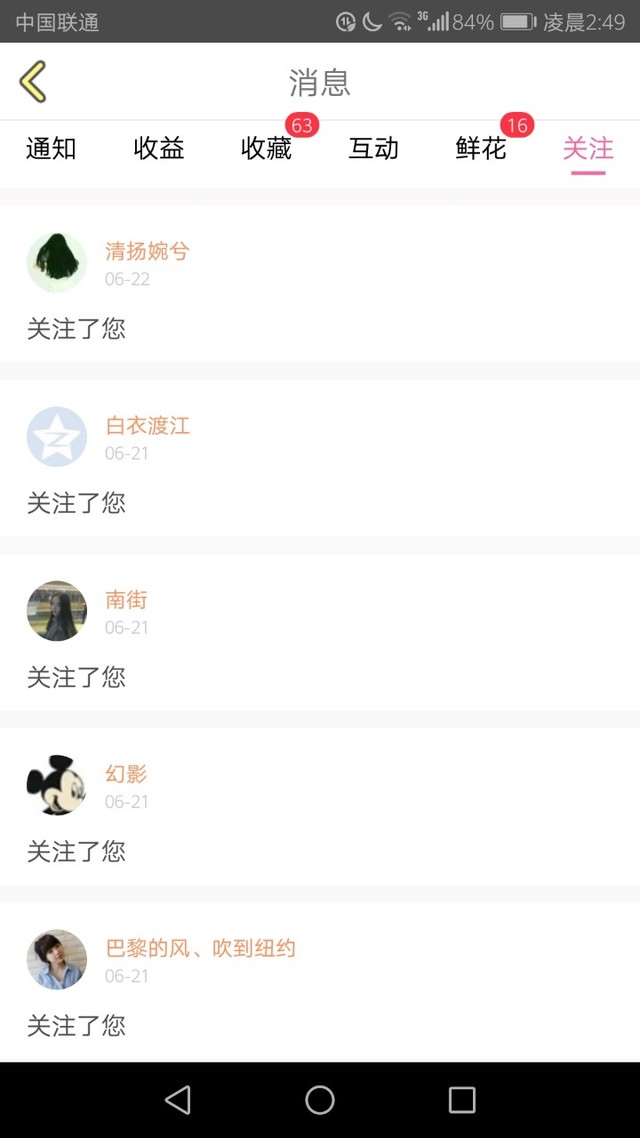Switch to the 互动 tab
This screenshot has width=640, height=1138.
(x=373, y=149)
